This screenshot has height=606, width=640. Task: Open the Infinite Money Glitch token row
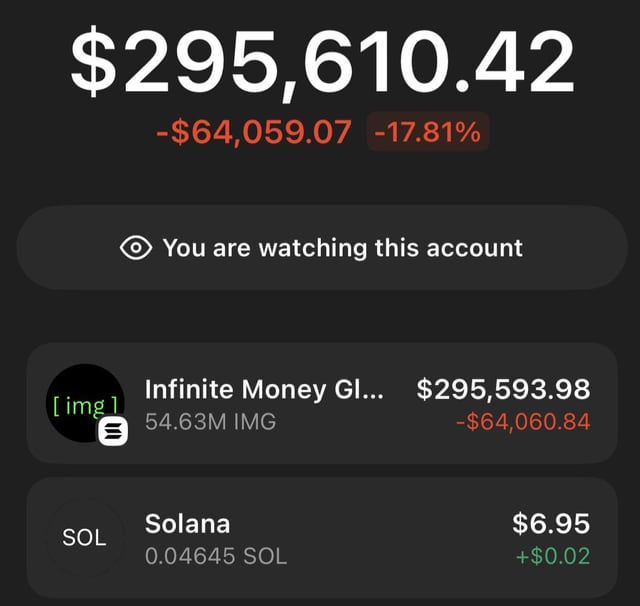pos(320,404)
